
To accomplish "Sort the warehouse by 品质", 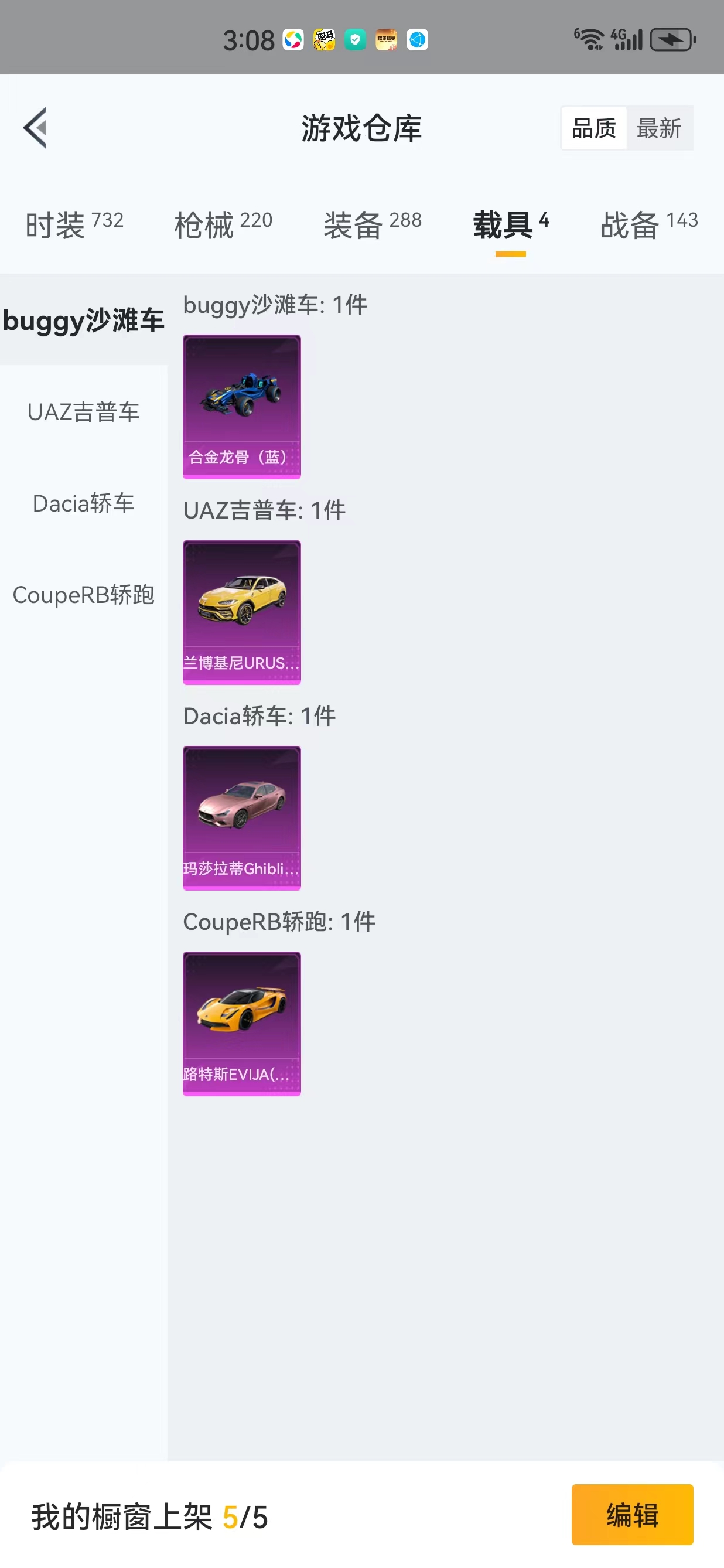I will [594, 128].
